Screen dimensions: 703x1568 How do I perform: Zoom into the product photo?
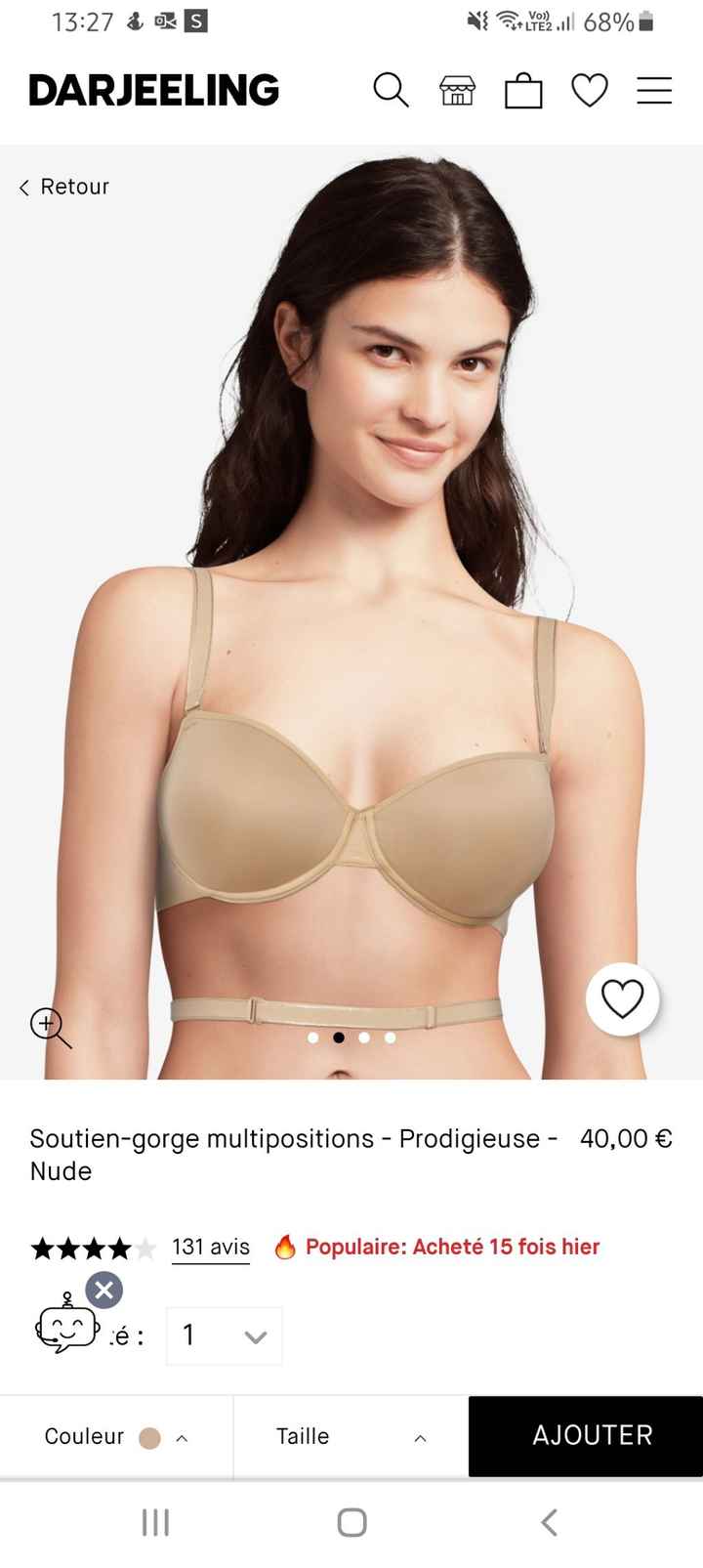click(x=50, y=1028)
